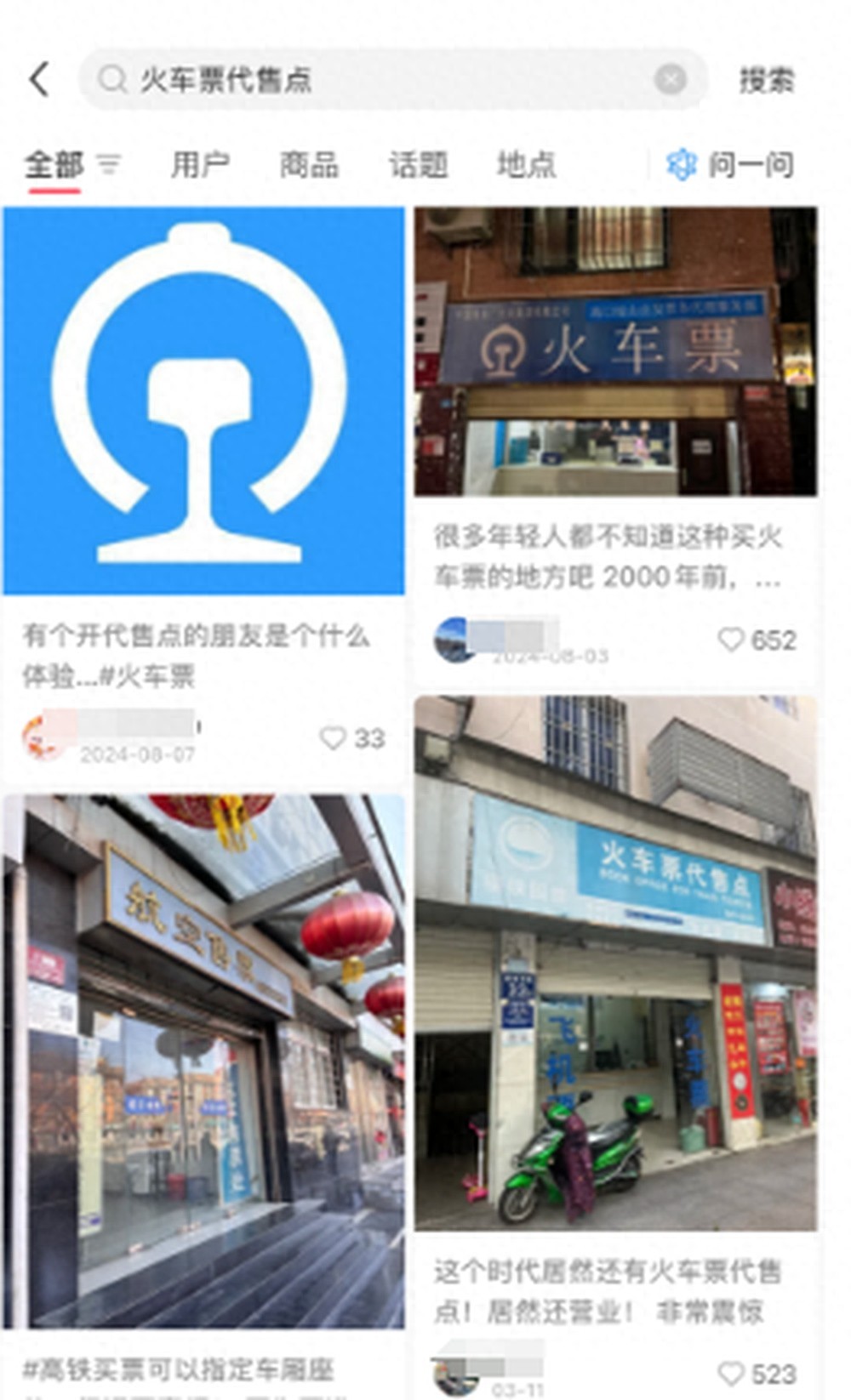Open the 问一问 assistant

(730, 164)
